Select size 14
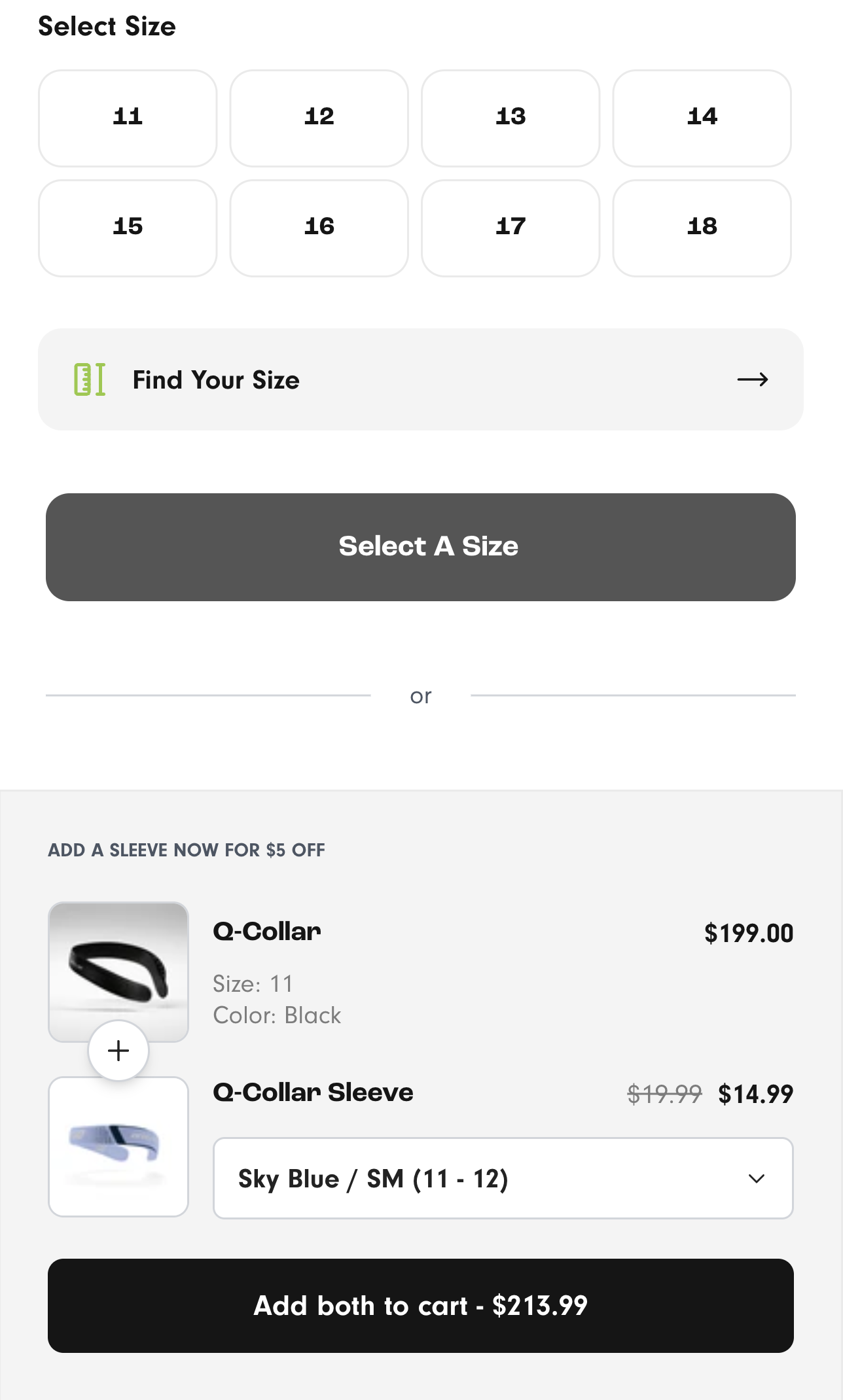The width and height of the screenshot is (843, 1400). pyautogui.click(x=702, y=118)
